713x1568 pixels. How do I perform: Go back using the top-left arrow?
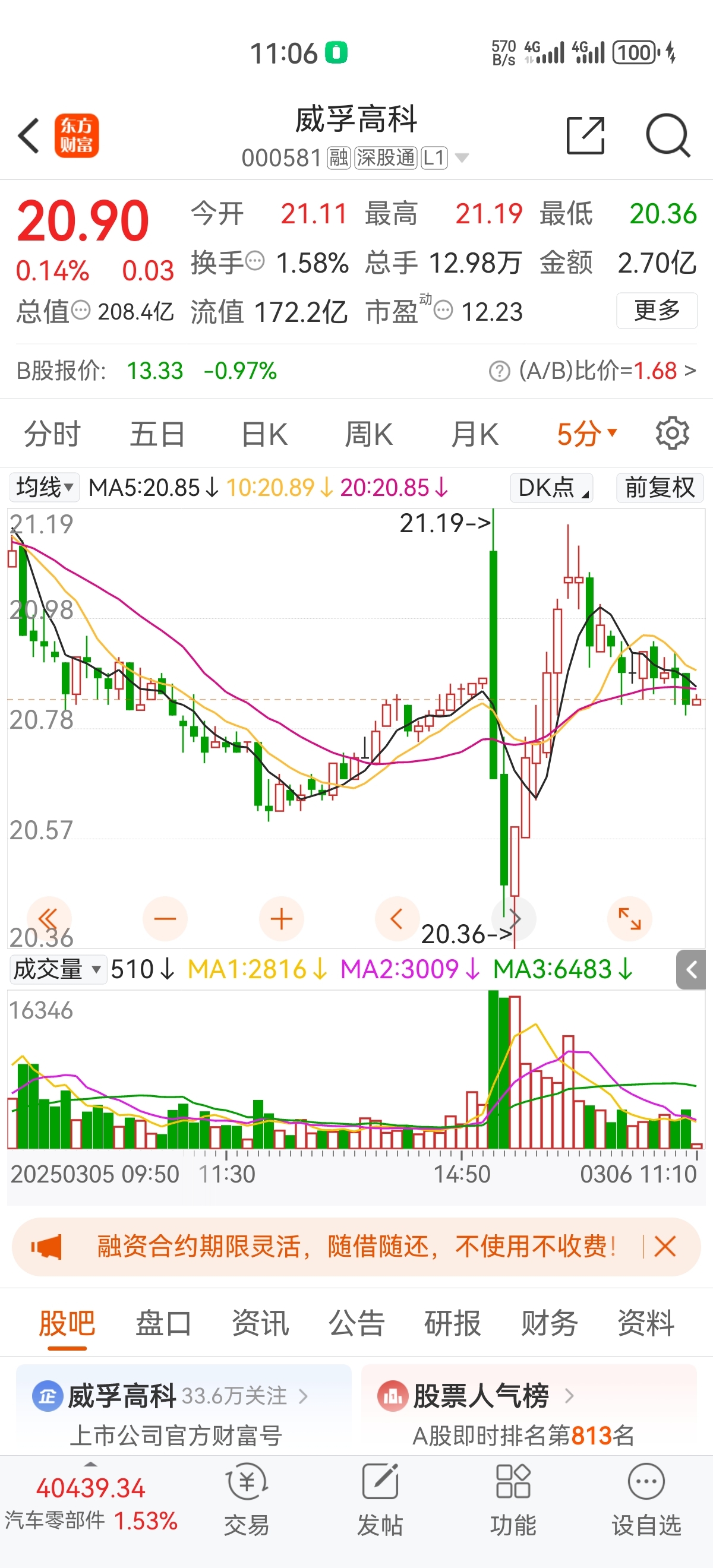(29, 135)
